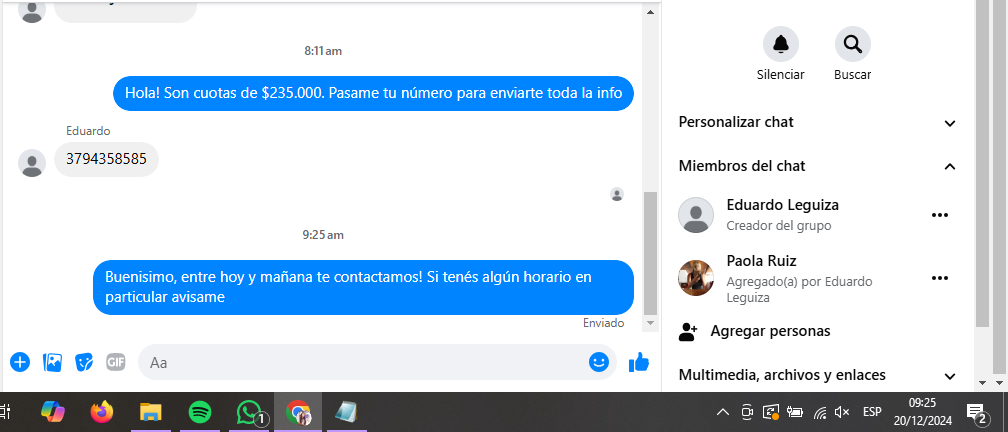Attach a photo with image icon

[x=53, y=362]
